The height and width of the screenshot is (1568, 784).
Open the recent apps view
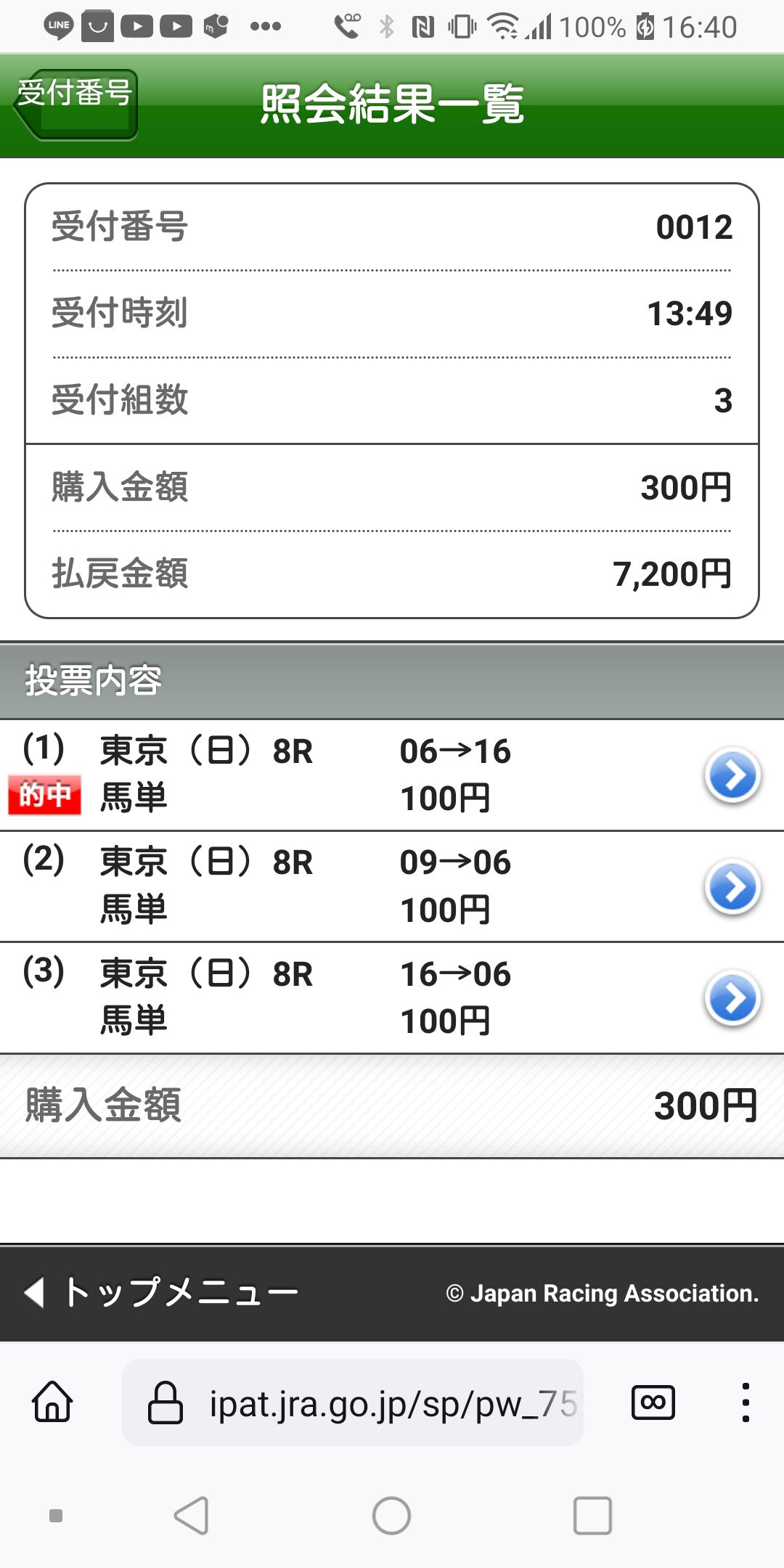tap(592, 1516)
